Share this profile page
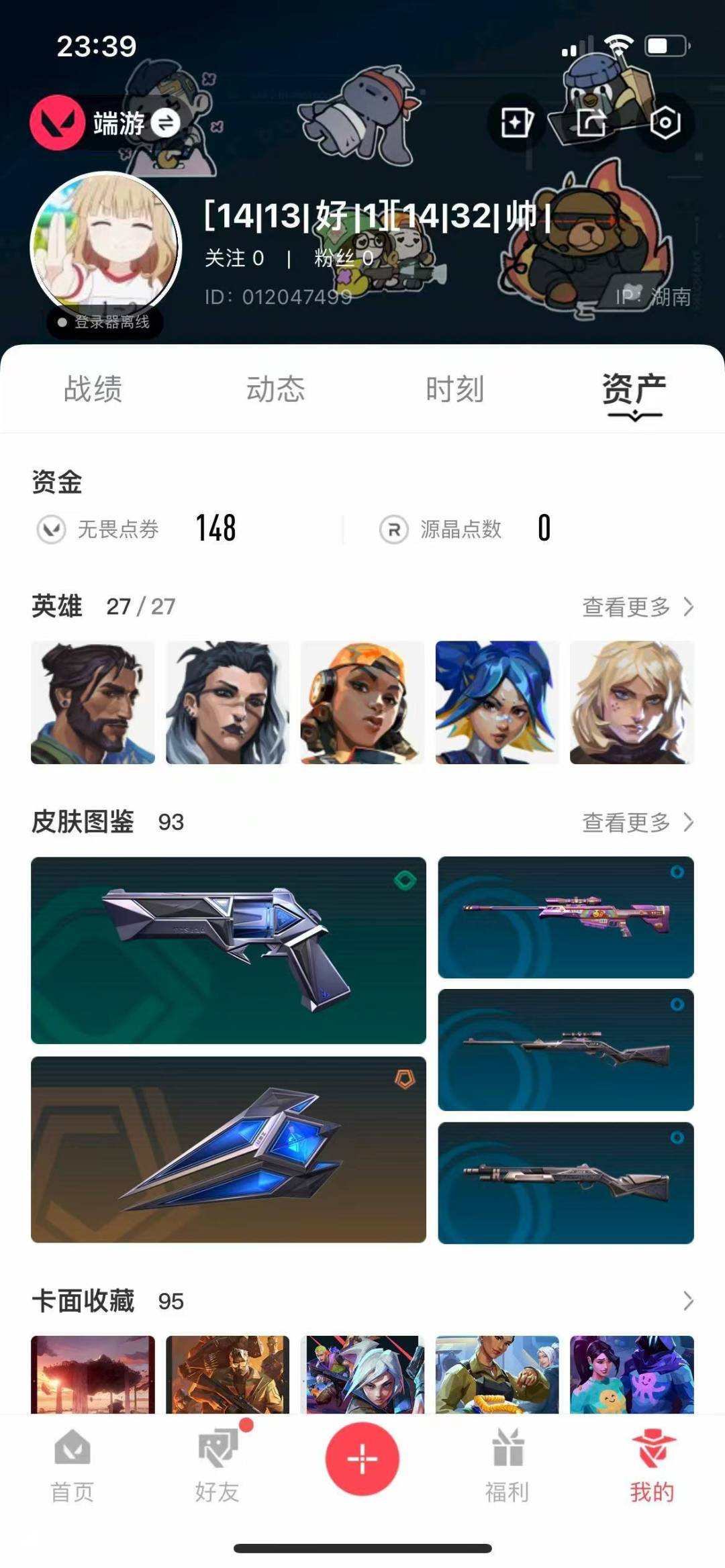Image resolution: width=725 pixels, height=1568 pixels. [591, 123]
